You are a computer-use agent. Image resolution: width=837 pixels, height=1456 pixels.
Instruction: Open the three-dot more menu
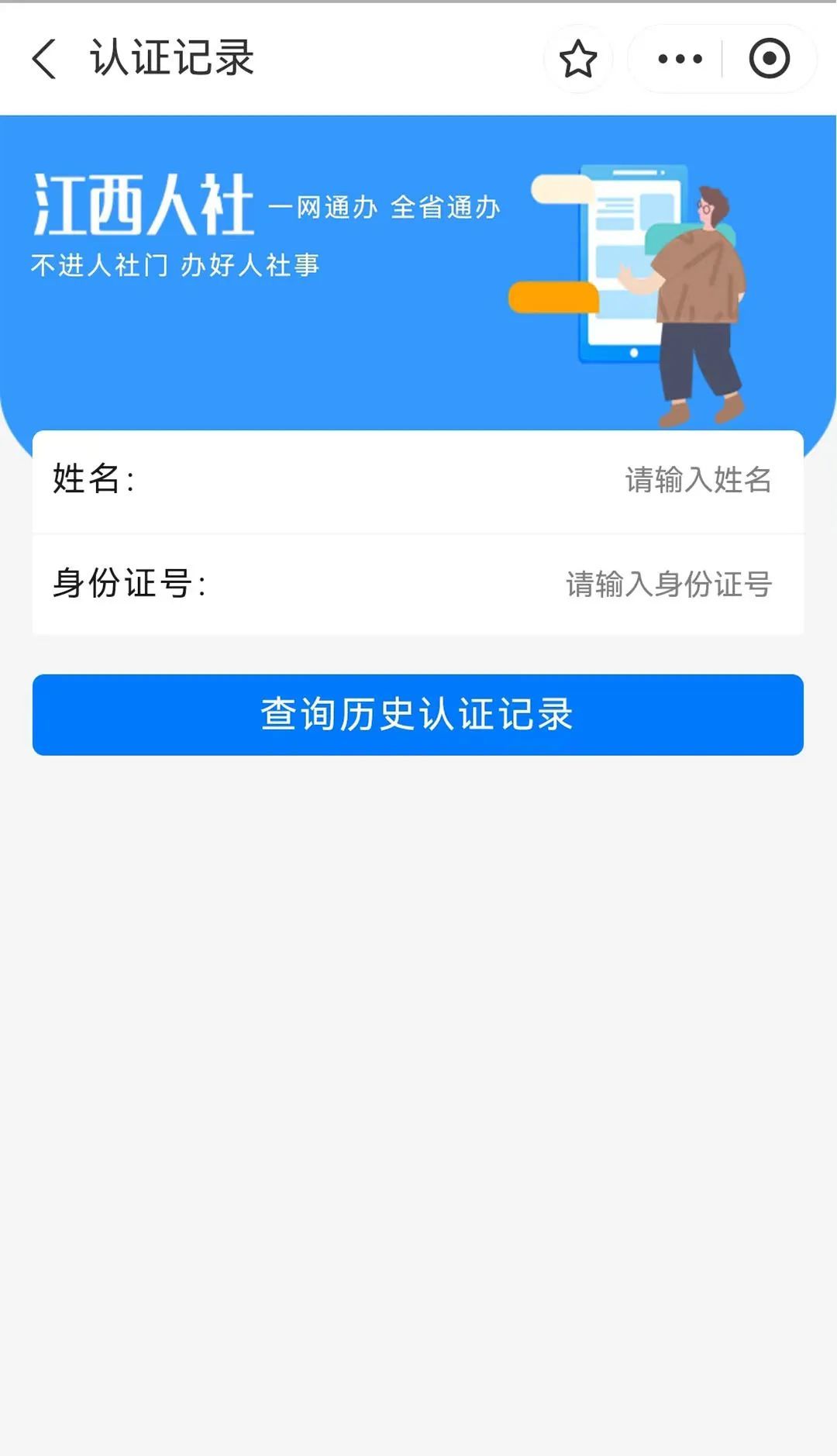coord(680,59)
